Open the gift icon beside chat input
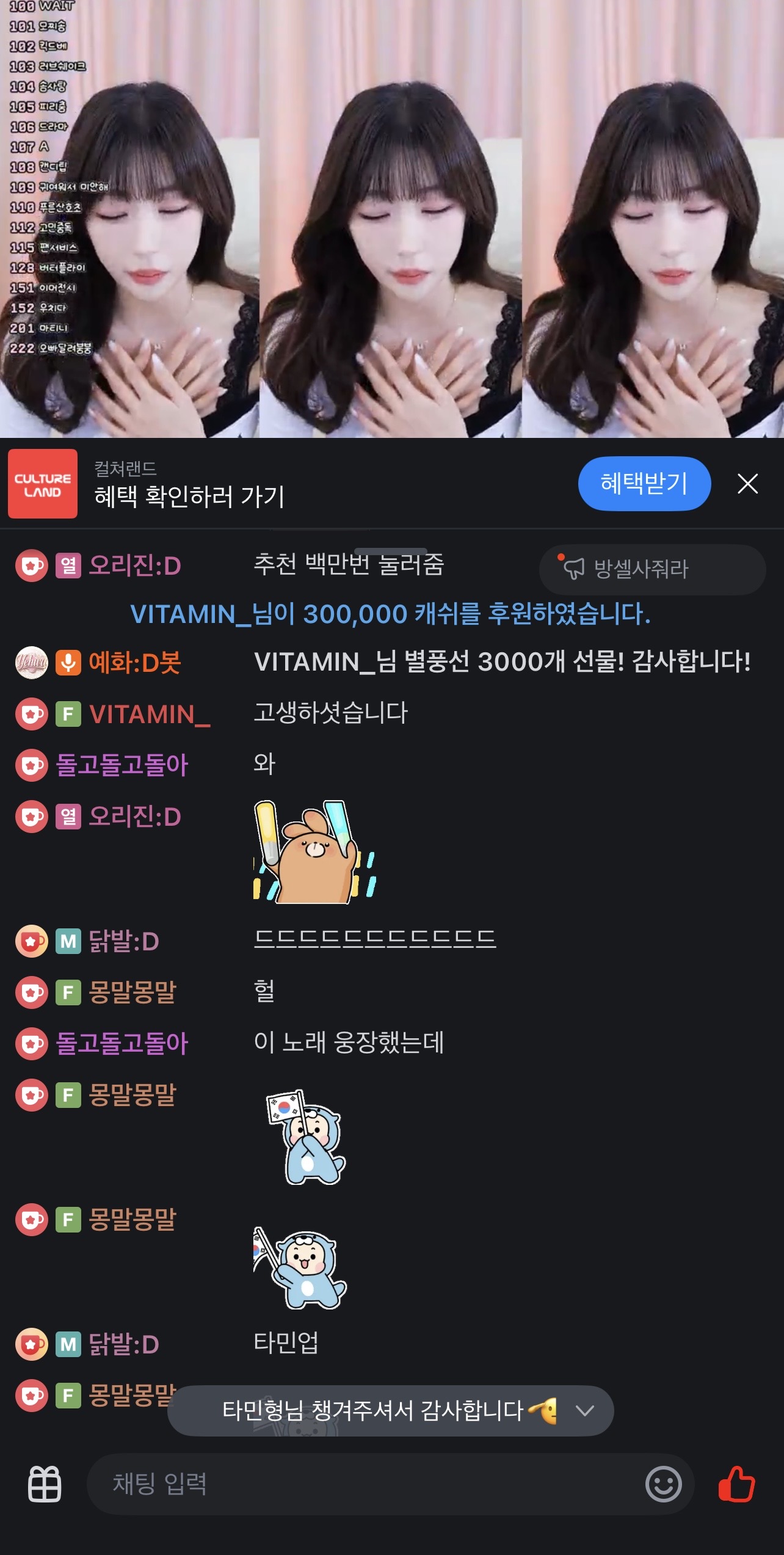 [45, 1484]
